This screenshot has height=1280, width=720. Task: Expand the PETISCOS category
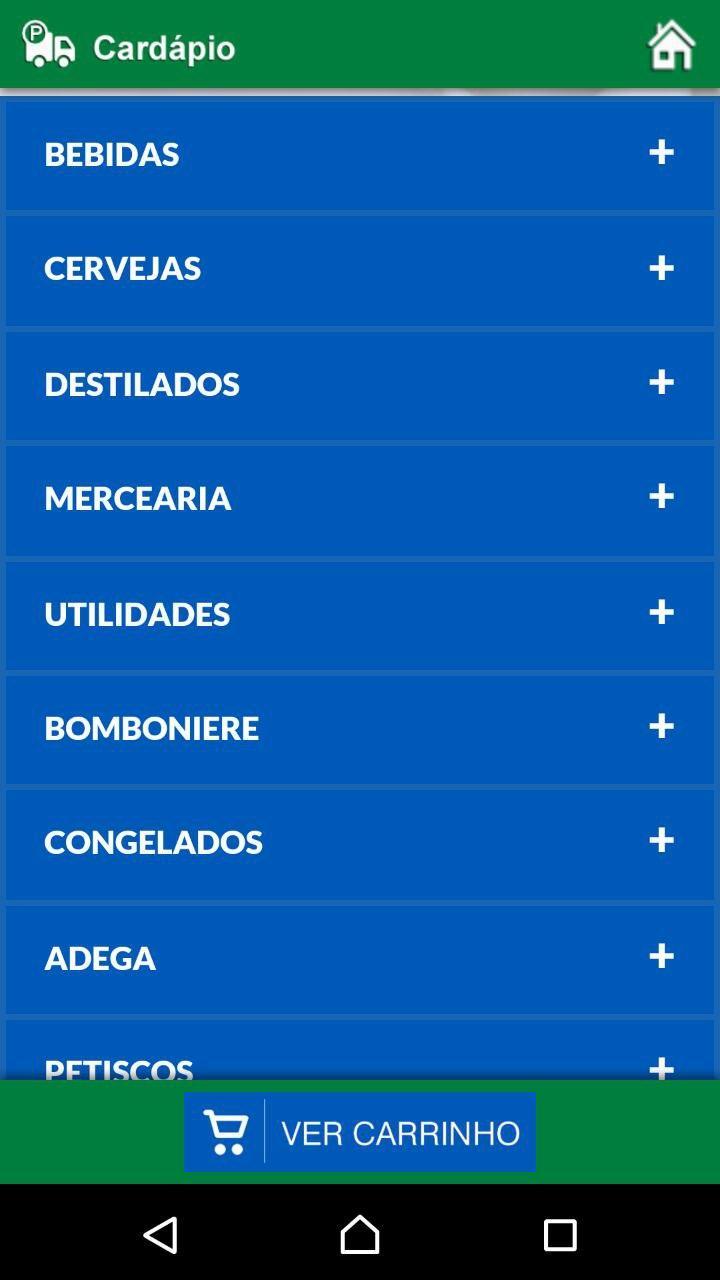(360, 1062)
